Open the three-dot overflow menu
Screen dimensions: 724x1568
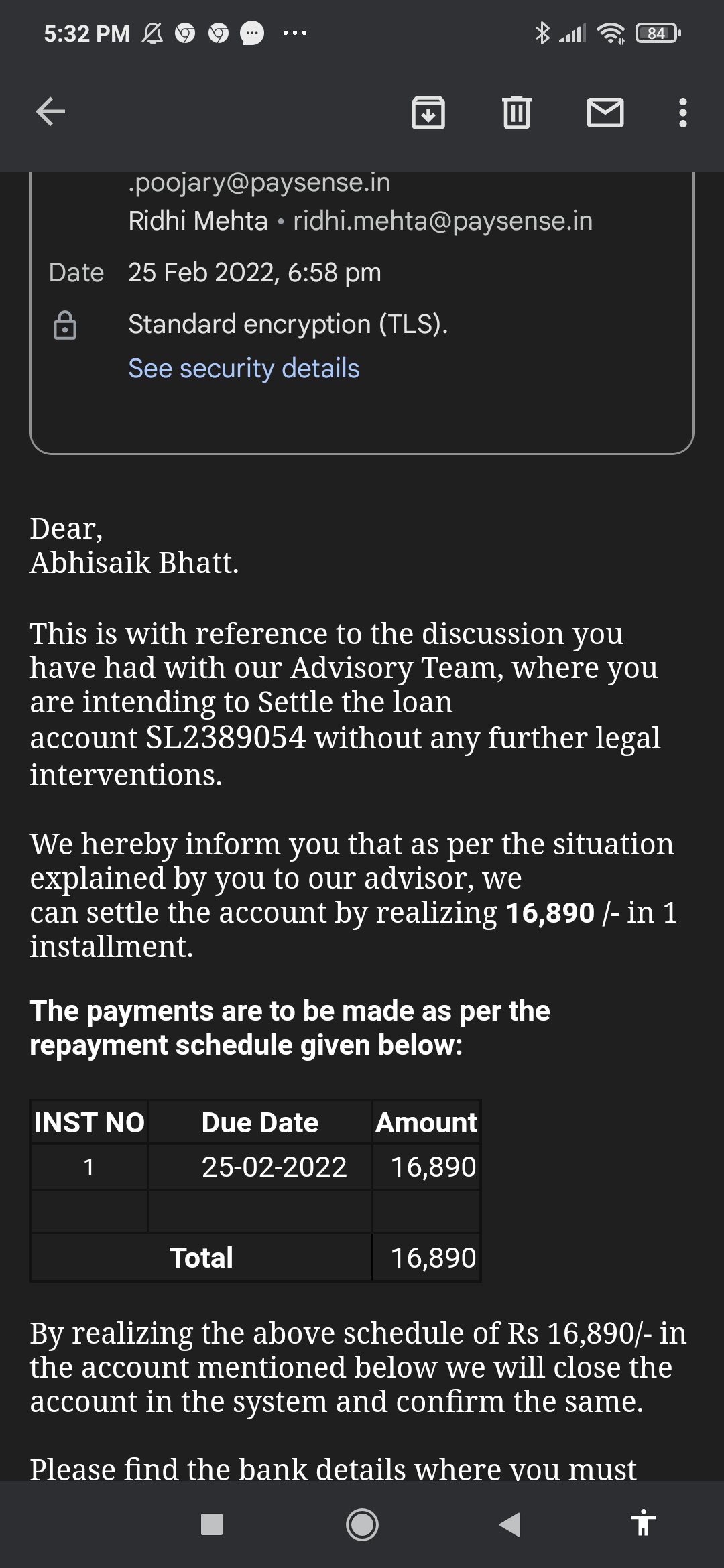click(682, 112)
